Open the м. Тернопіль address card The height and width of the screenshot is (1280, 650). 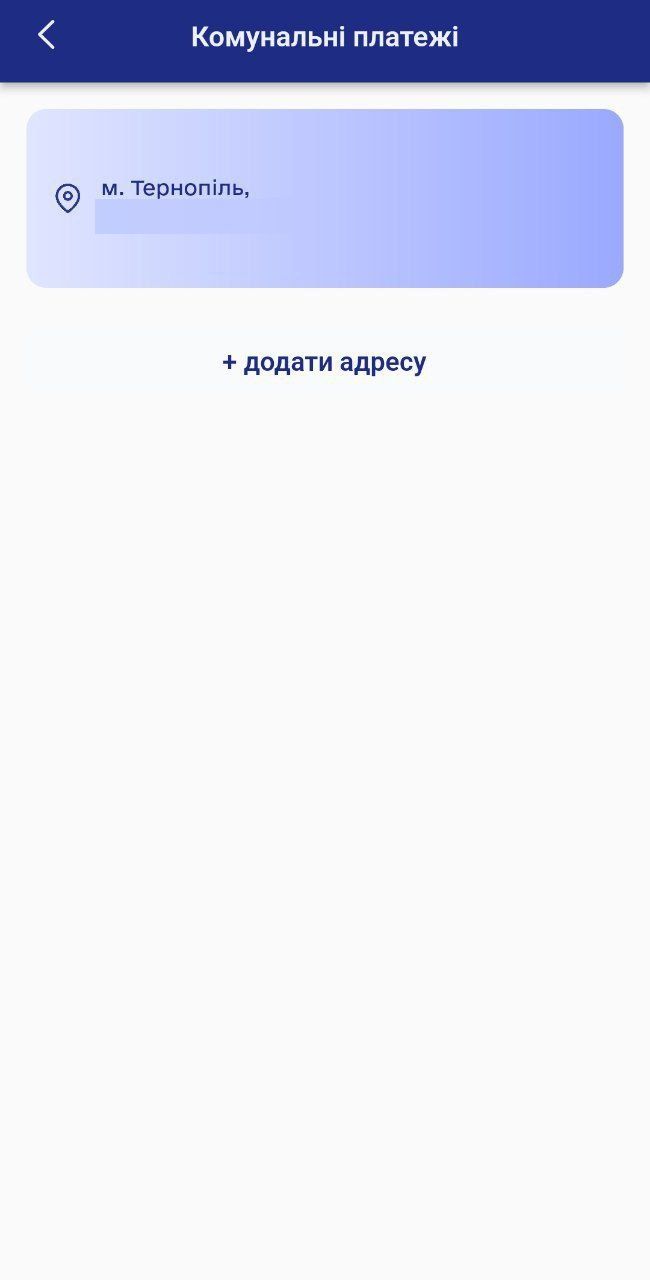click(324, 198)
